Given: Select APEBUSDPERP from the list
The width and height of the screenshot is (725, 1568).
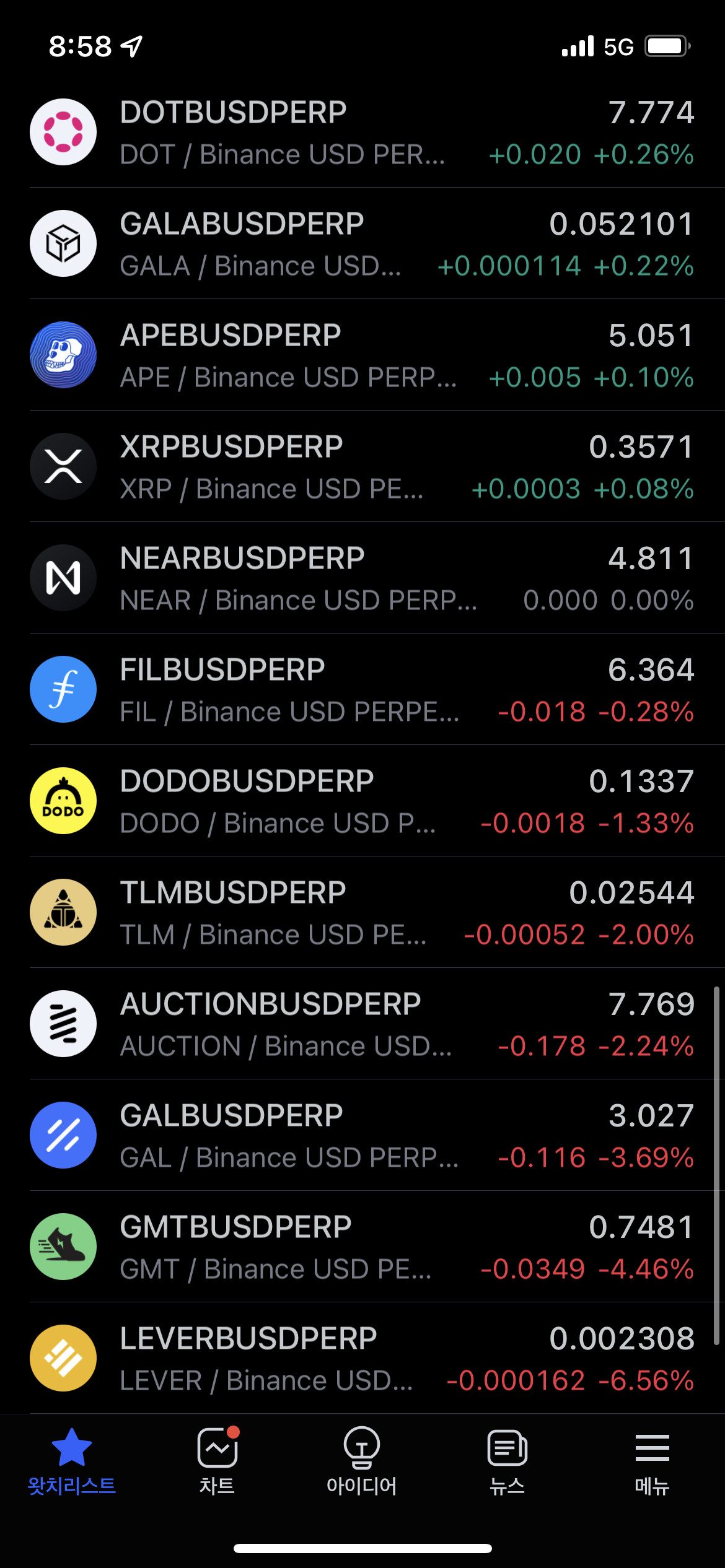Looking at the screenshot, I should [362, 355].
